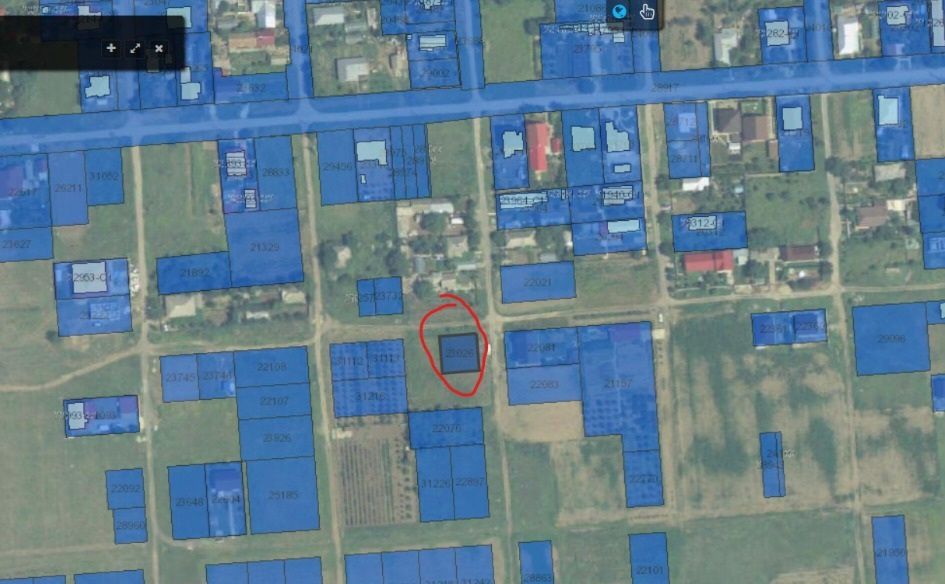The height and width of the screenshot is (584, 945).
Task: Select the parcel labeled 22108
Action: [x=272, y=367]
